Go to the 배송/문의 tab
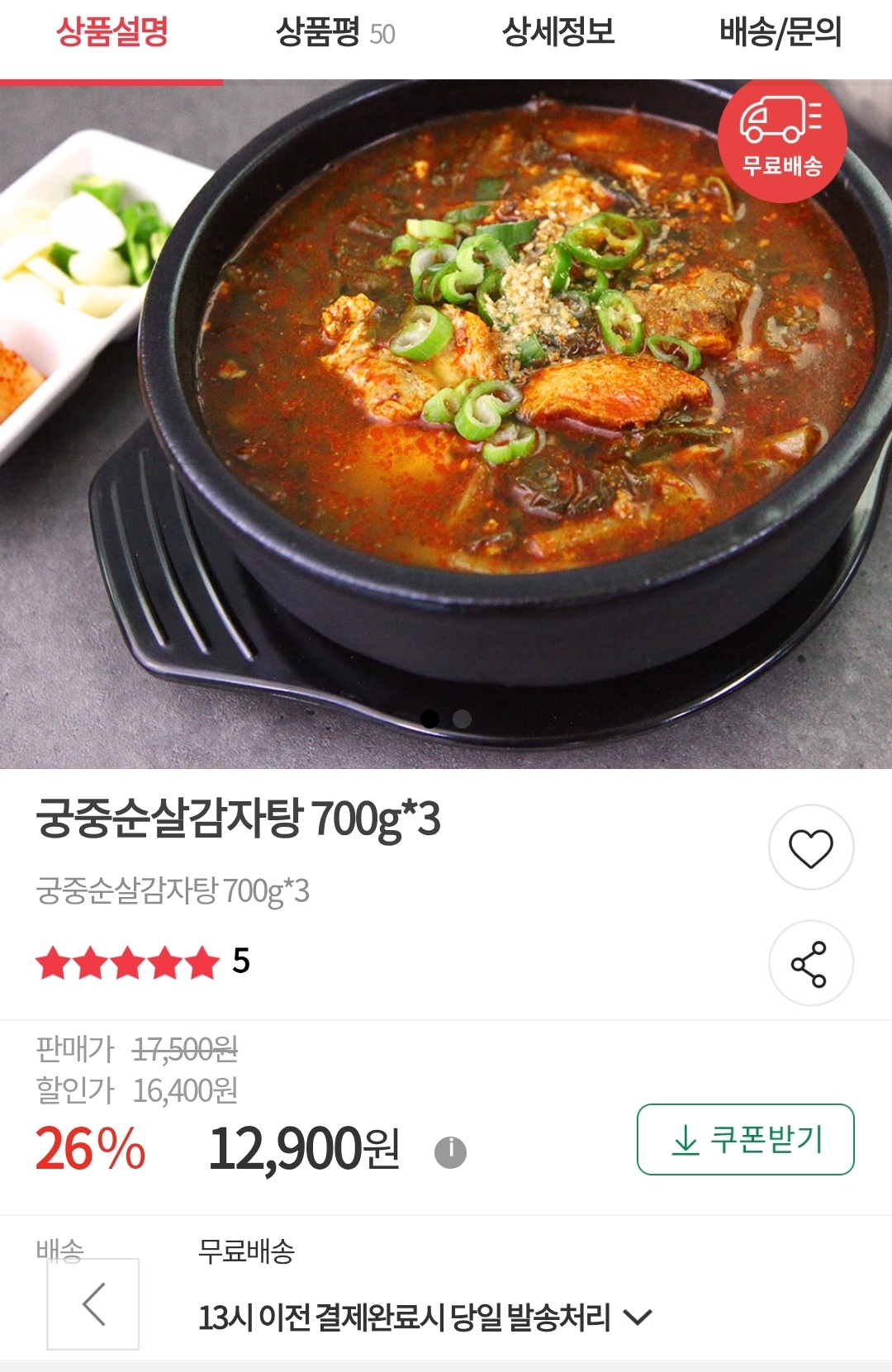The image size is (892, 1372). tap(780, 33)
